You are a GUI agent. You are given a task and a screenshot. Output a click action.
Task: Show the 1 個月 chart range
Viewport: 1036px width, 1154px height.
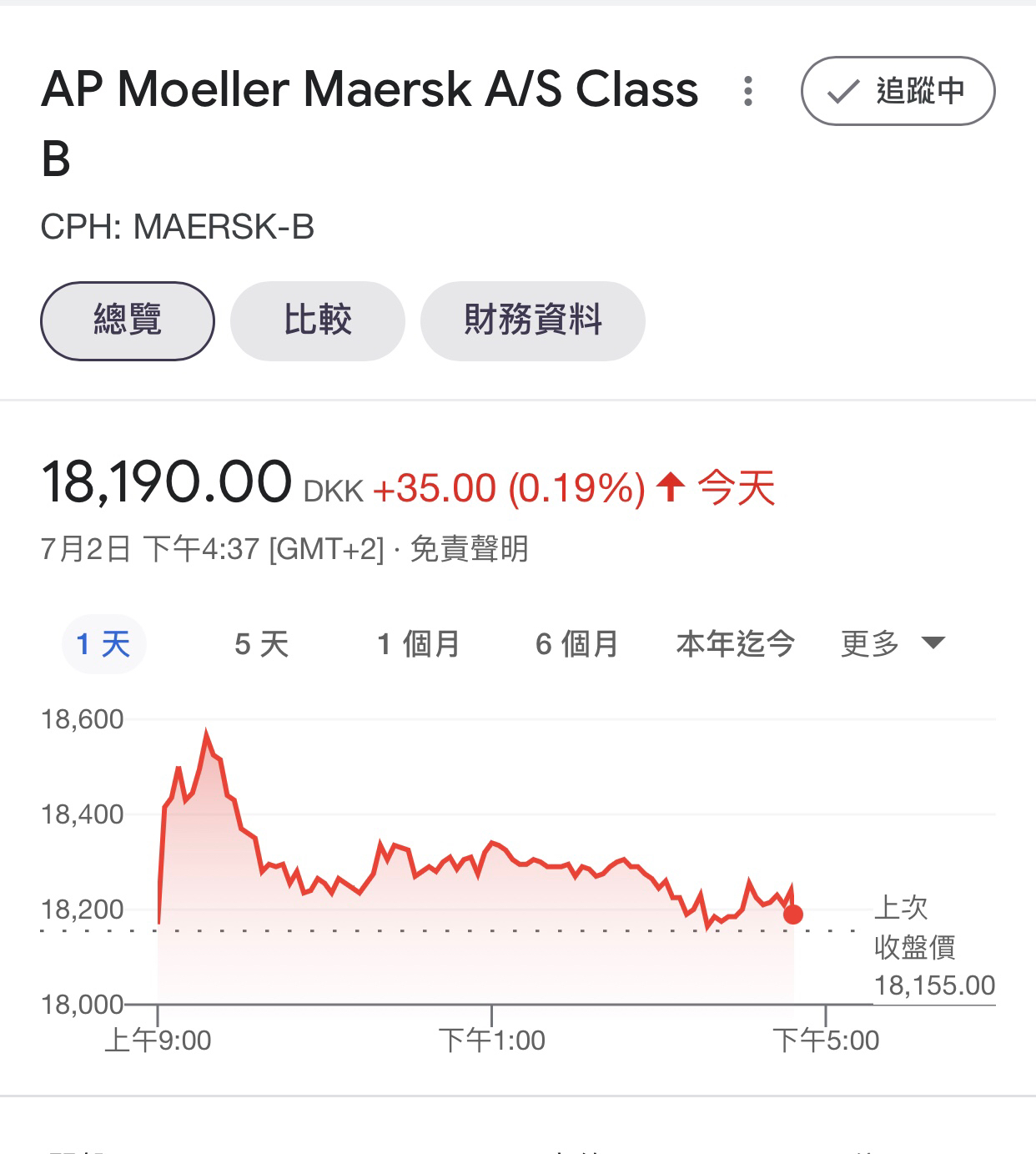tap(418, 644)
